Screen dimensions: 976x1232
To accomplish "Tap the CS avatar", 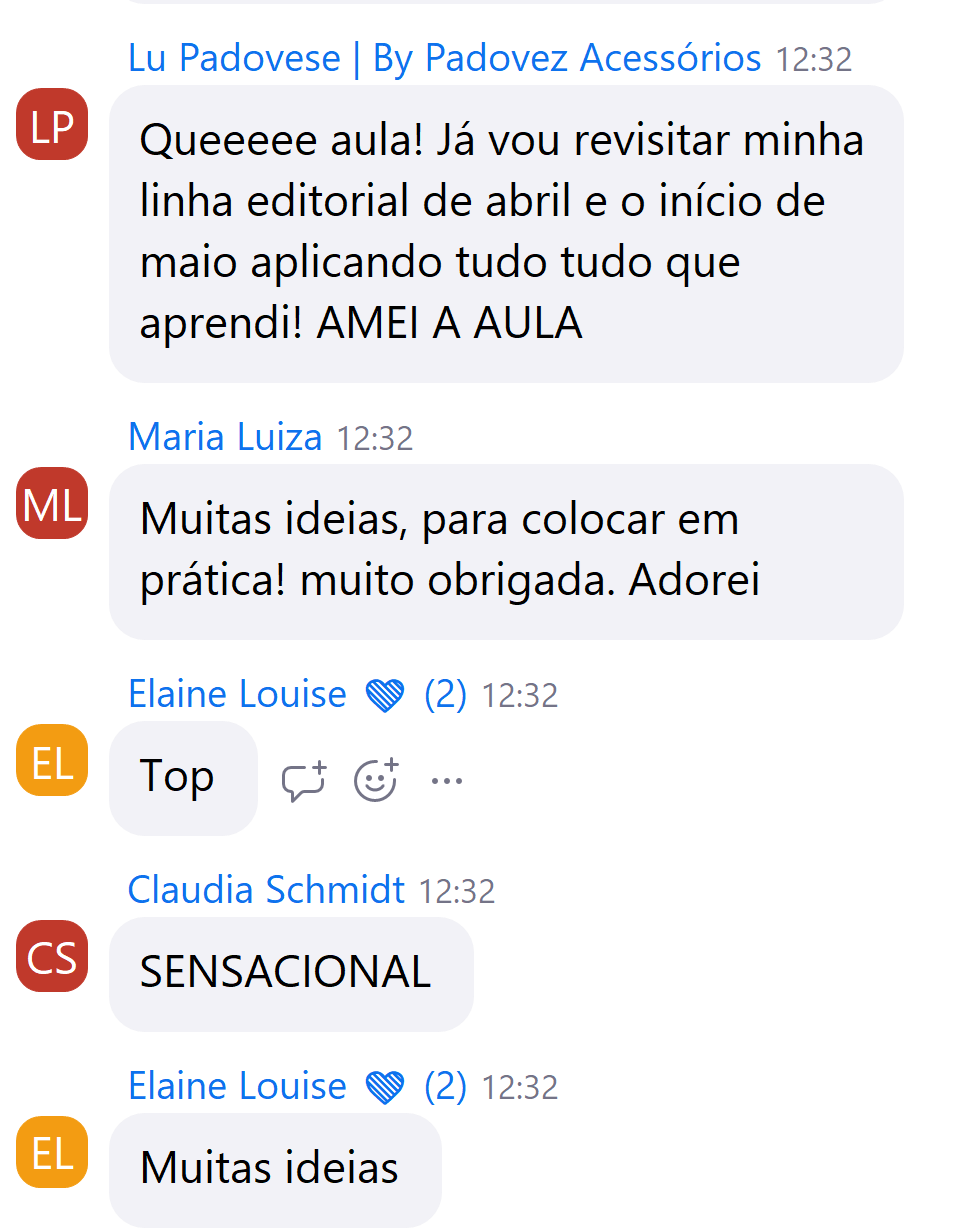I will pyautogui.click(x=52, y=957).
